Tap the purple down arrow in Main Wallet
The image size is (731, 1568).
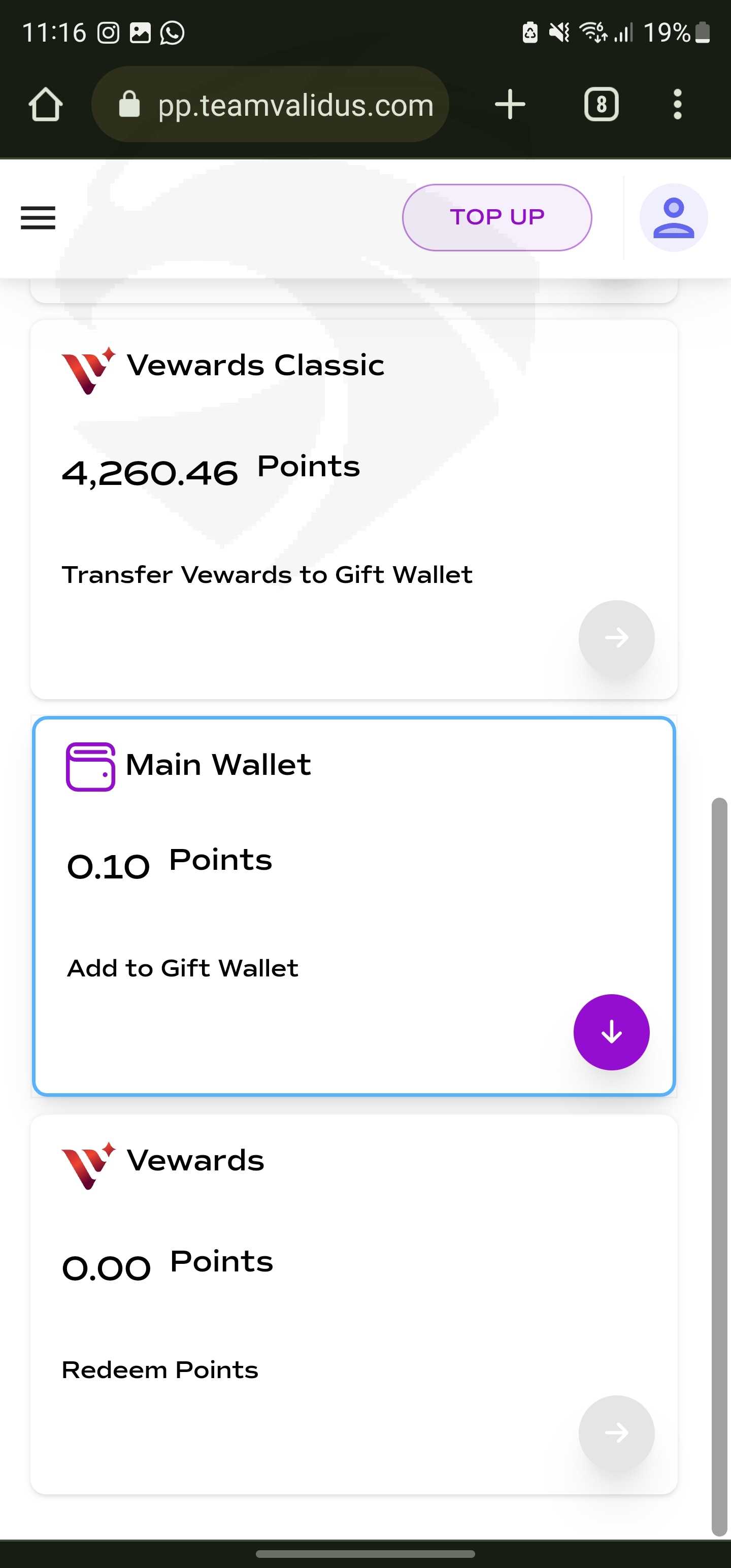click(611, 1032)
